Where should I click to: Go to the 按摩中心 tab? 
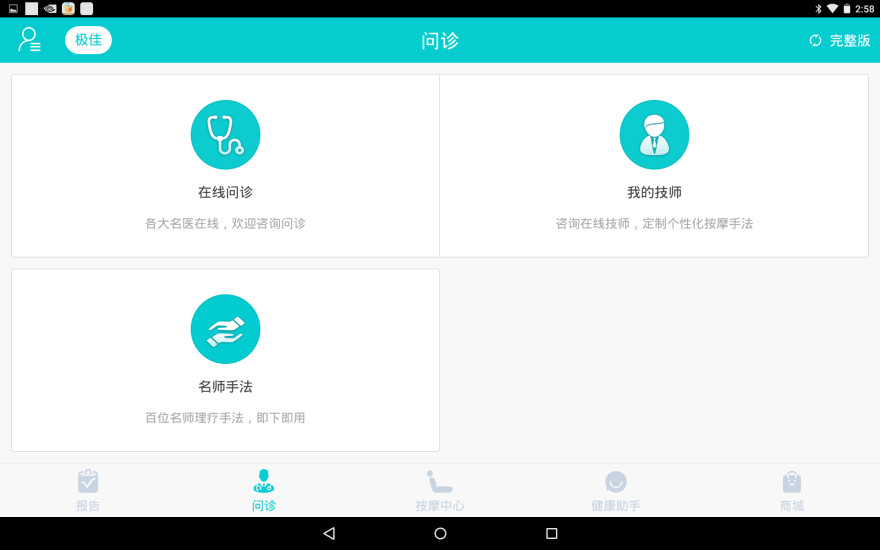[440, 490]
